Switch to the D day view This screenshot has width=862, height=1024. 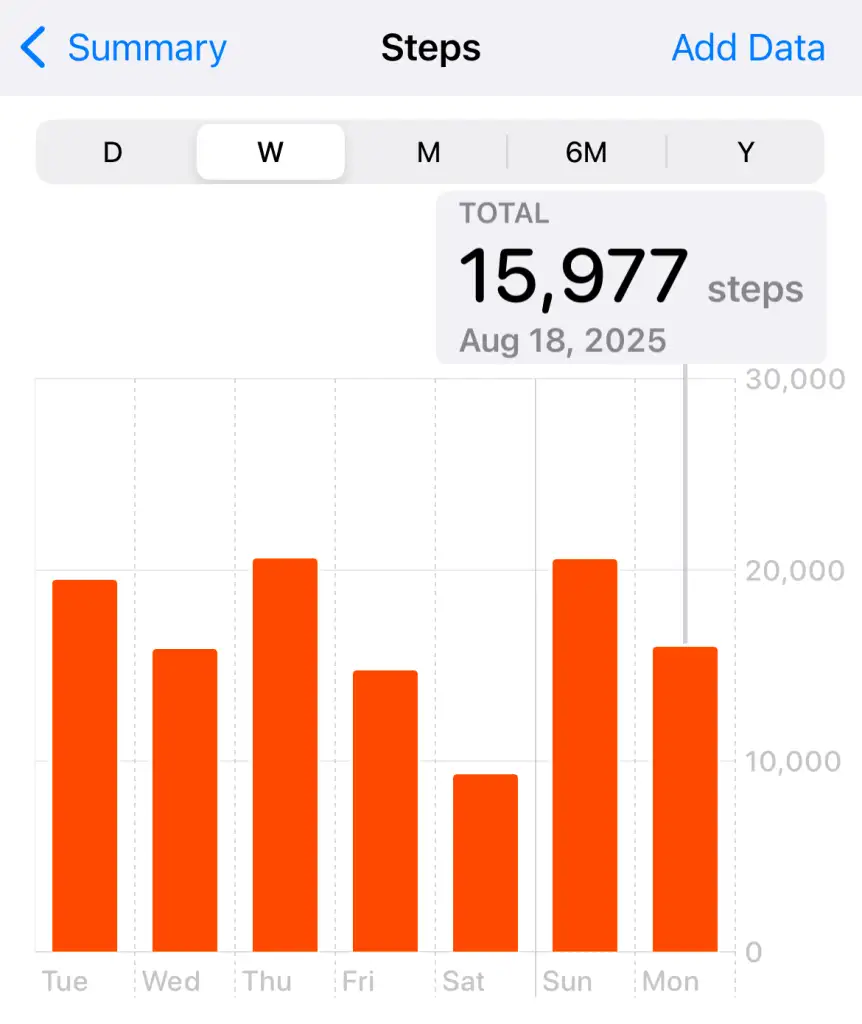[113, 152]
